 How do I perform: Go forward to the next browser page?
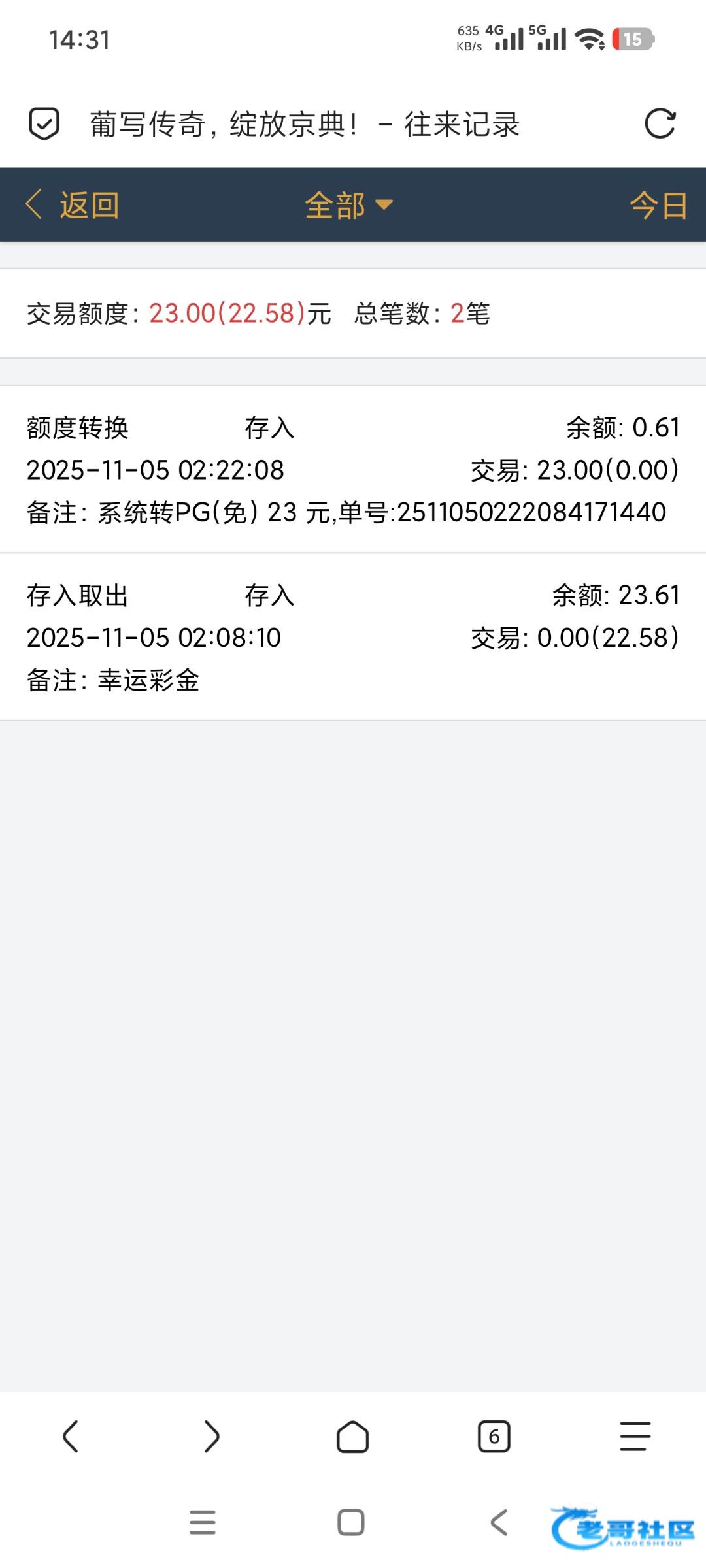tap(212, 1437)
